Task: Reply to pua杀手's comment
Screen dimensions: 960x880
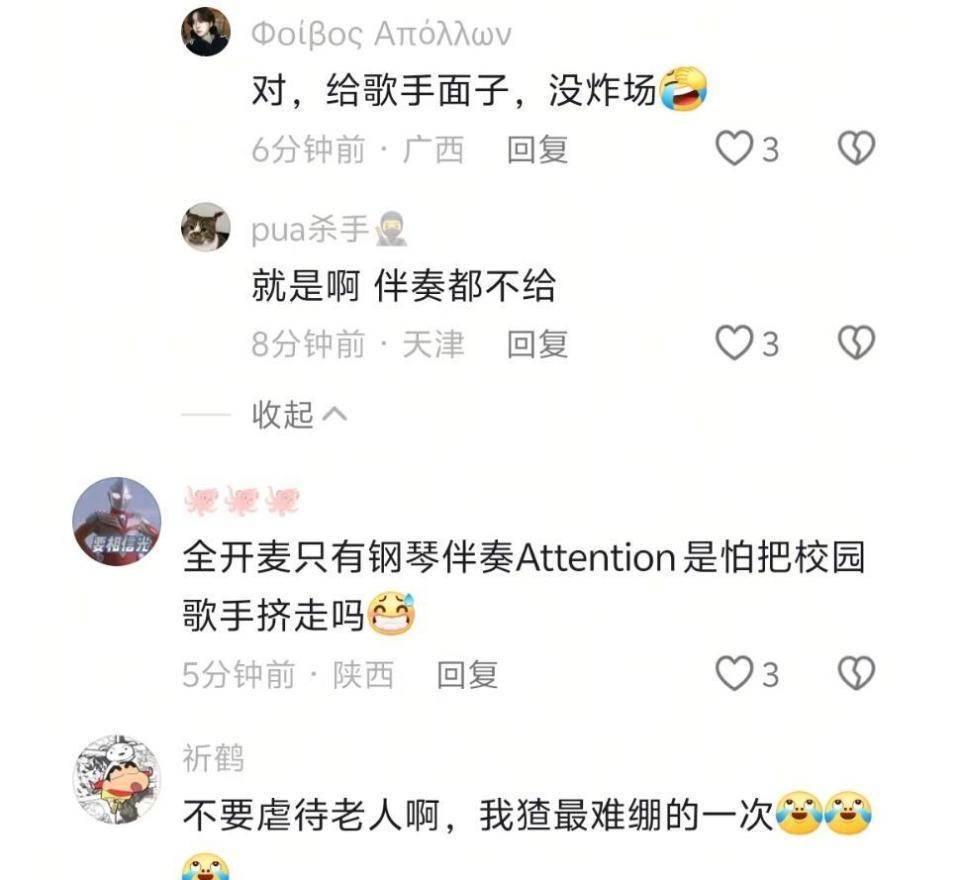Action: point(537,345)
